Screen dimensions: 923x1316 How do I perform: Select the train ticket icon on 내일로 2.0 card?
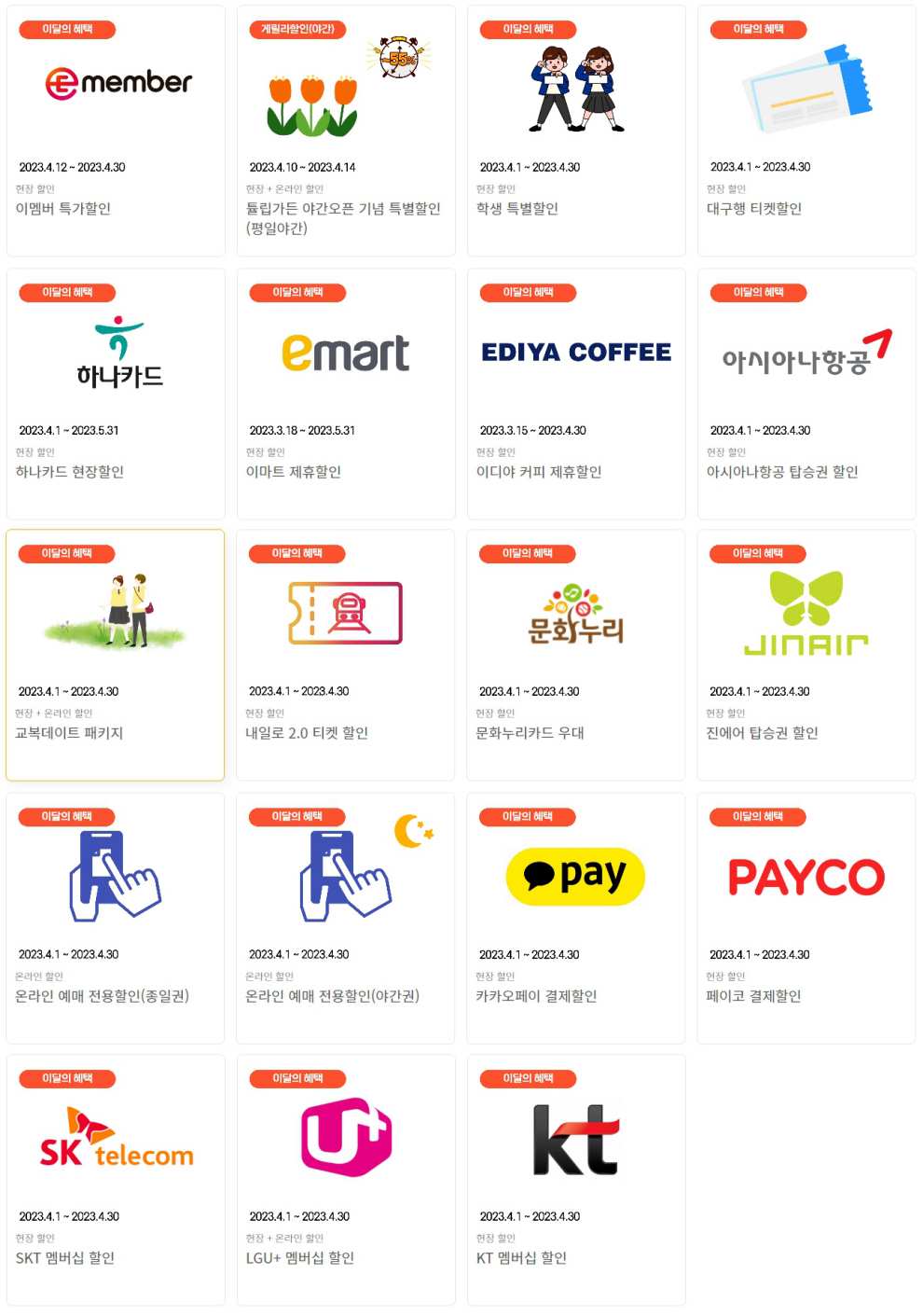pyautogui.click(x=346, y=613)
